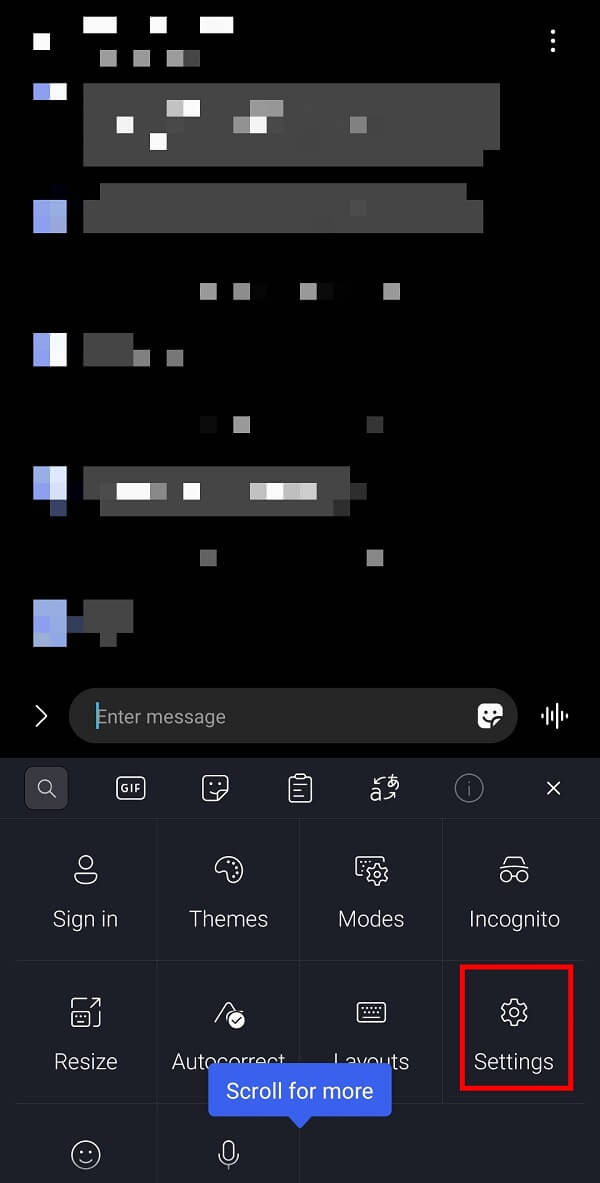Choose keyboard Modes
The height and width of the screenshot is (1183, 600).
coord(371,891)
